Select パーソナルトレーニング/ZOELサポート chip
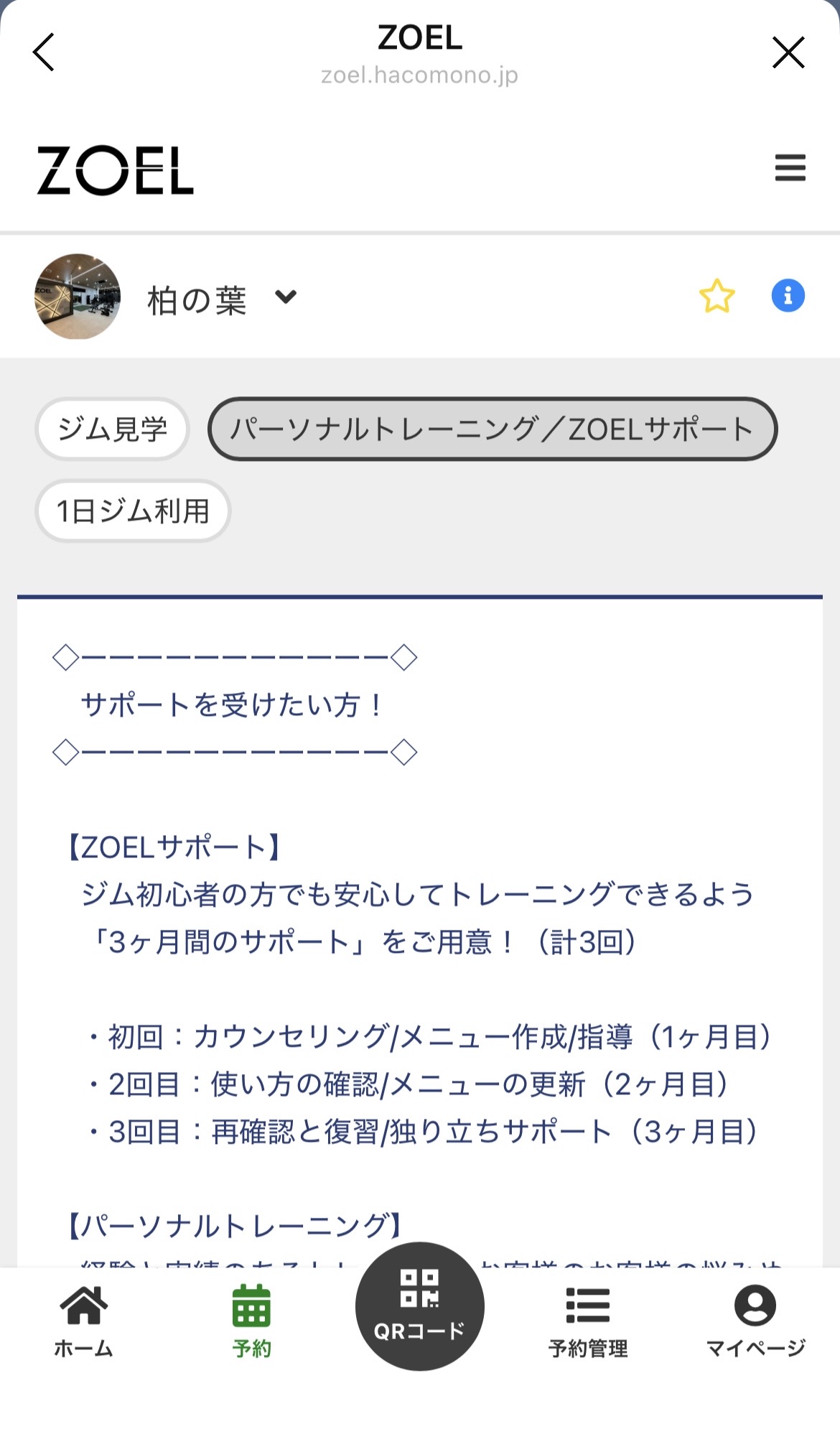 pyautogui.click(x=493, y=429)
